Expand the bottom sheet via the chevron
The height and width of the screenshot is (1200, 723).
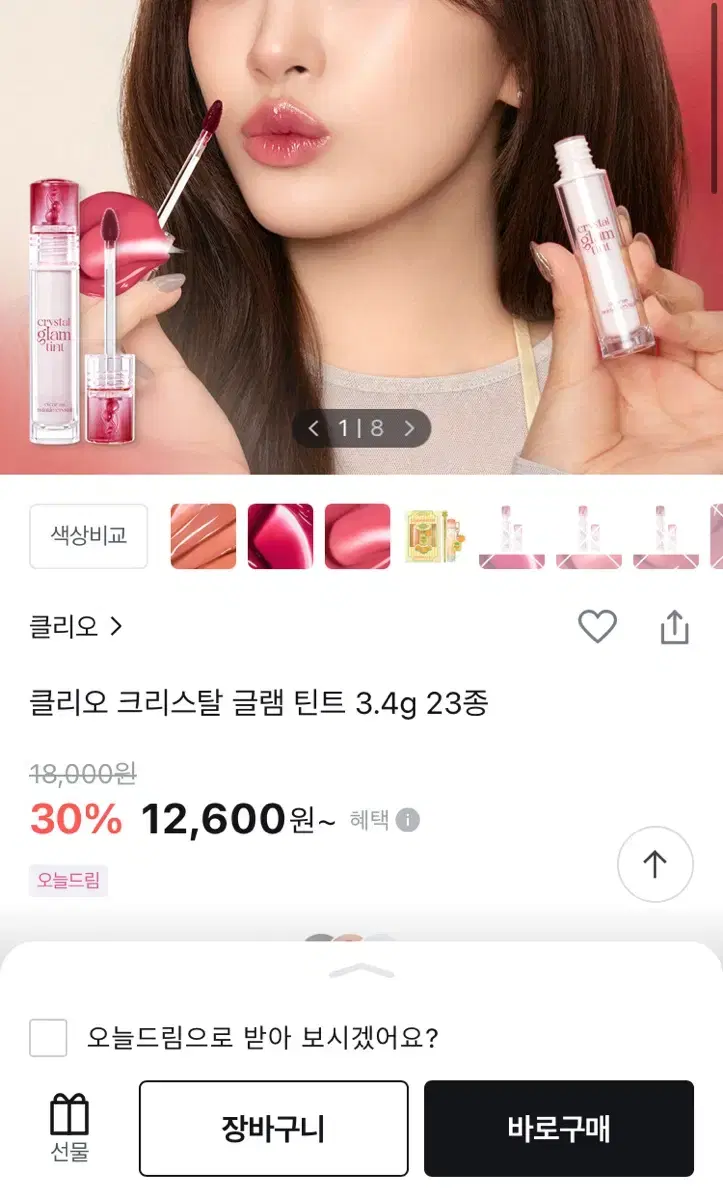point(361,972)
